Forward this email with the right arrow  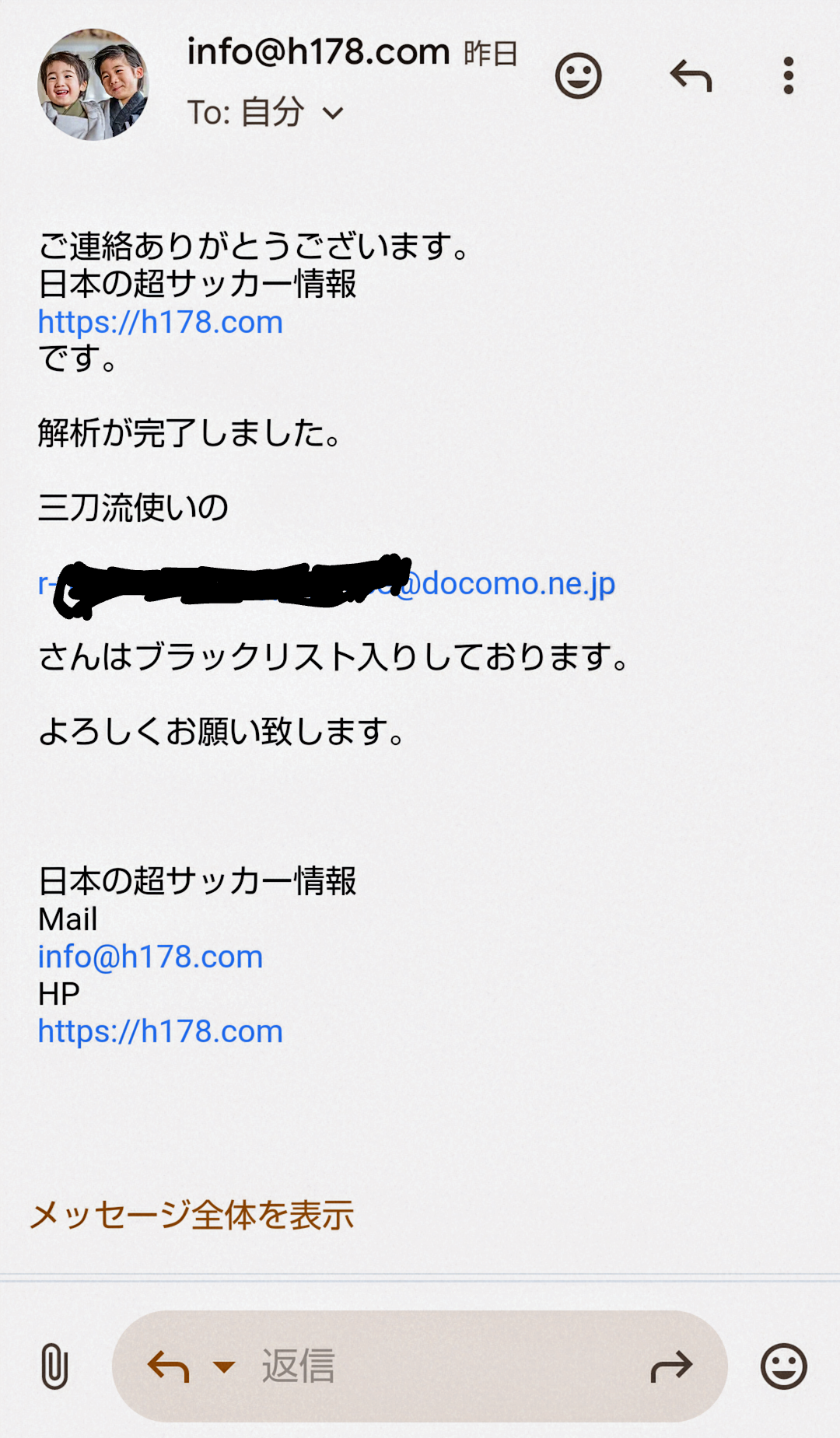point(670,1366)
